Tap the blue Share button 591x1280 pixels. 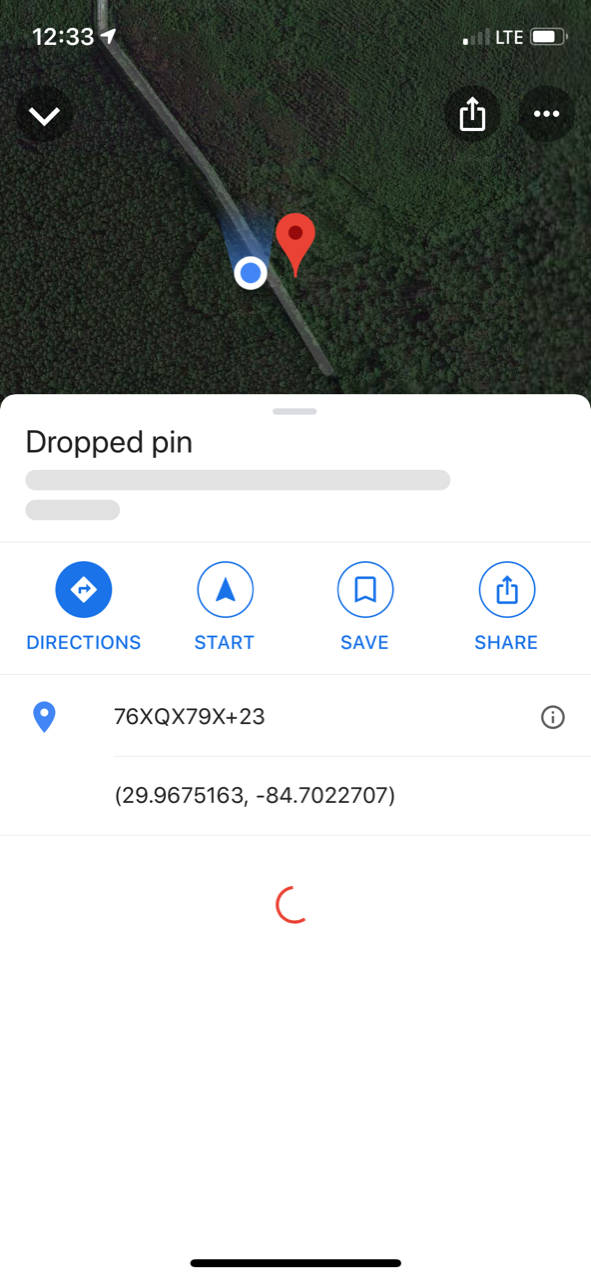(506, 607)
